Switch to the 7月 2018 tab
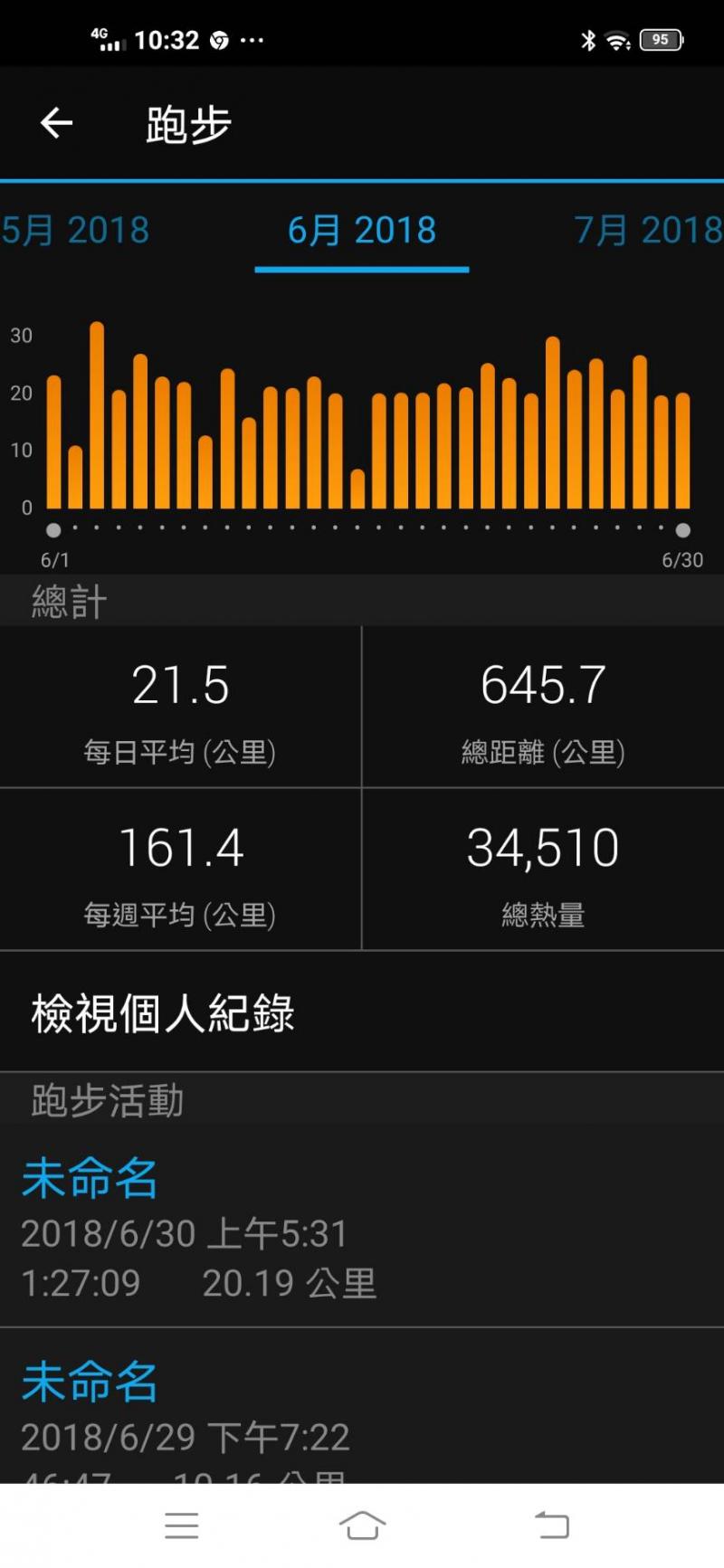Screen dimensions: 724x1568 (x=647, y=231)
